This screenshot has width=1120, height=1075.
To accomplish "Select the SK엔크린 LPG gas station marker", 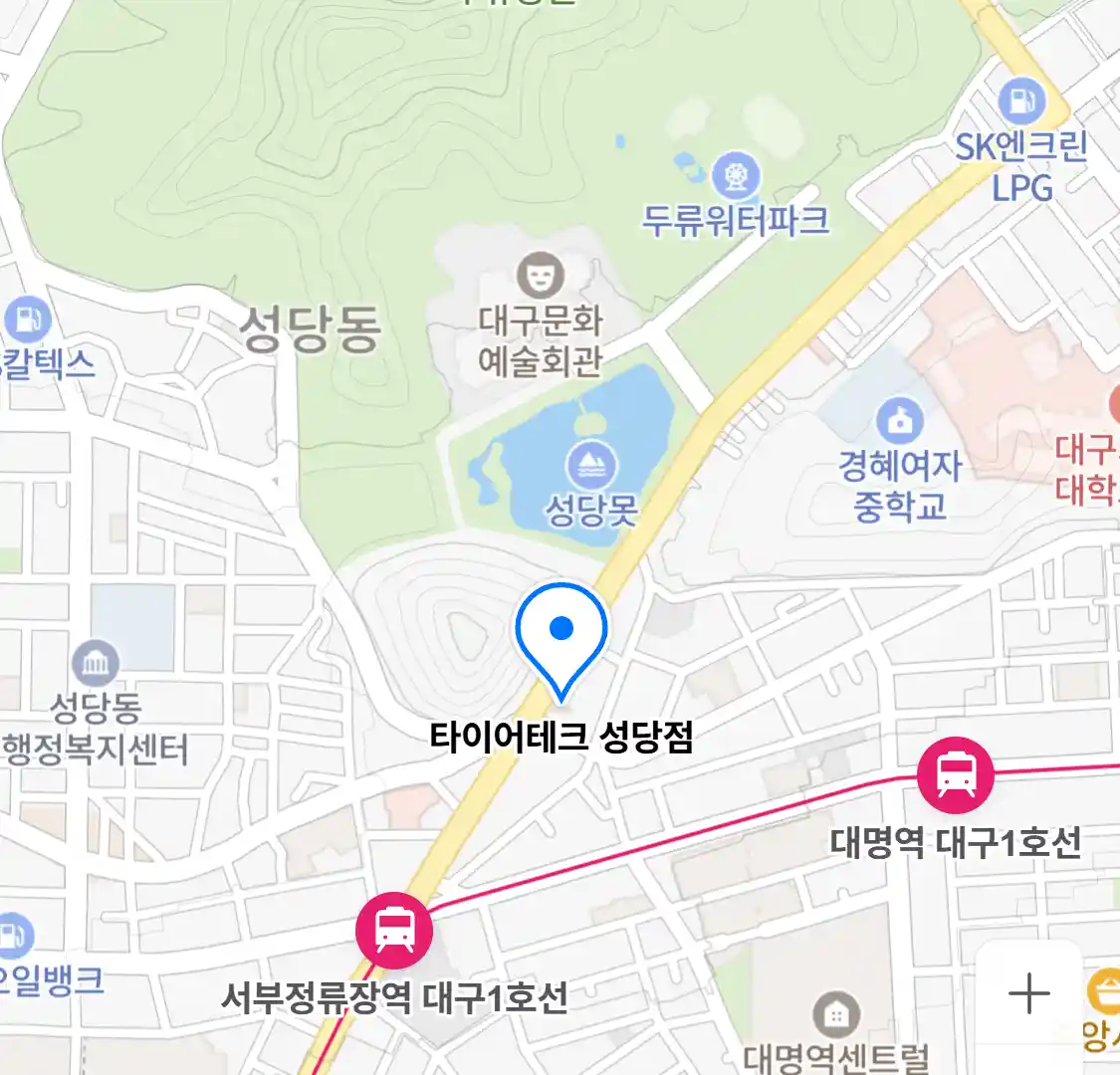I will pyautogui.click(x=1020, y=102).
